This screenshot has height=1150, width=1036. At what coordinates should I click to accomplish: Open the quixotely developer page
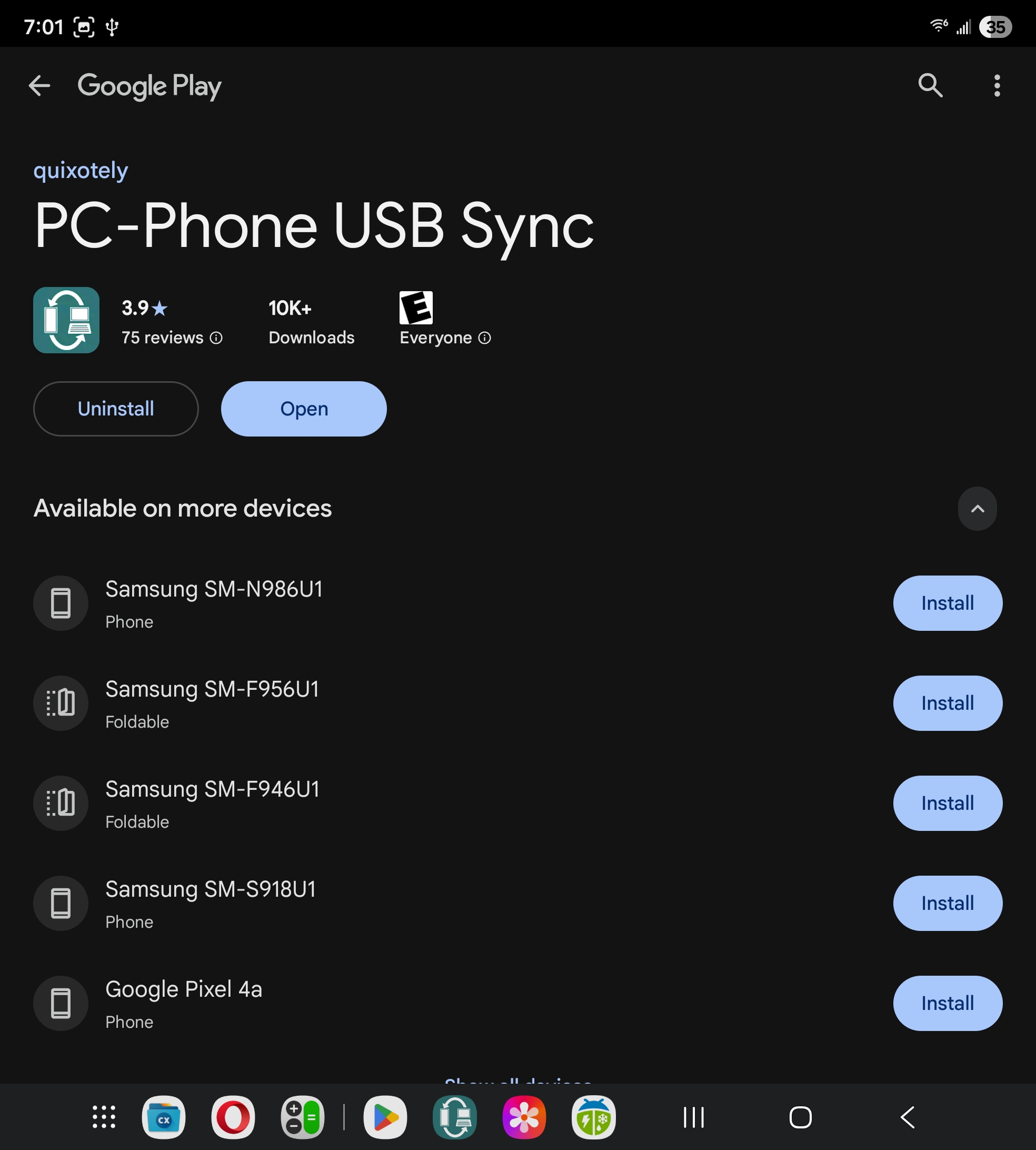[x=80, y=171]
